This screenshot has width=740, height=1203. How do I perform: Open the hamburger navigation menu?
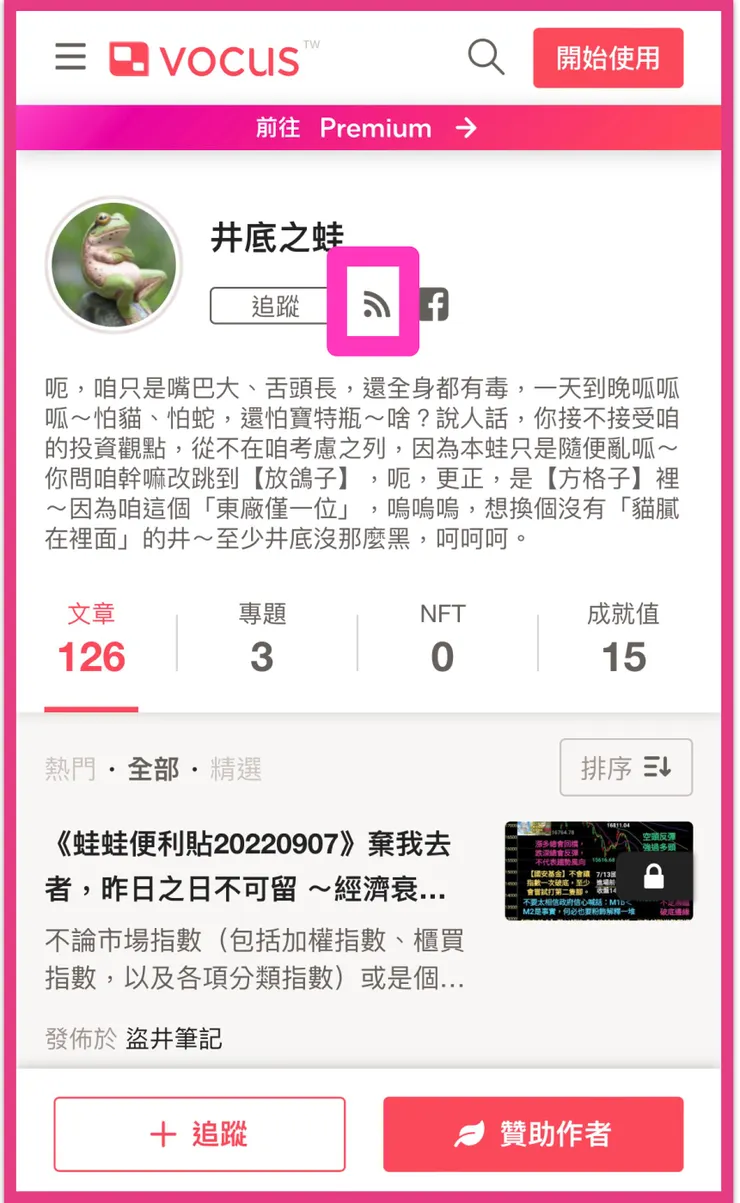click(x=69, y=57)
